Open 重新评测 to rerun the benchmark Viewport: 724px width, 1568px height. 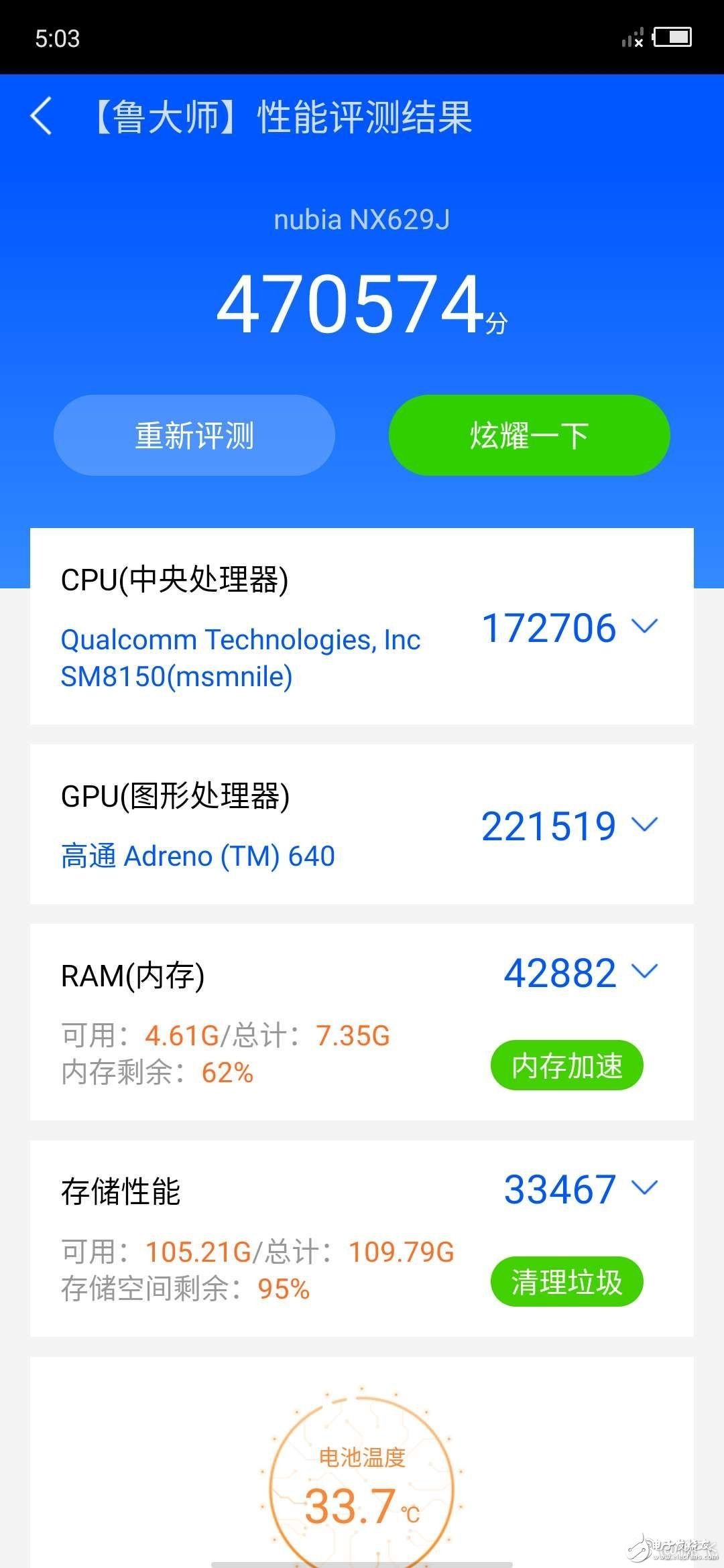point(194,434)
